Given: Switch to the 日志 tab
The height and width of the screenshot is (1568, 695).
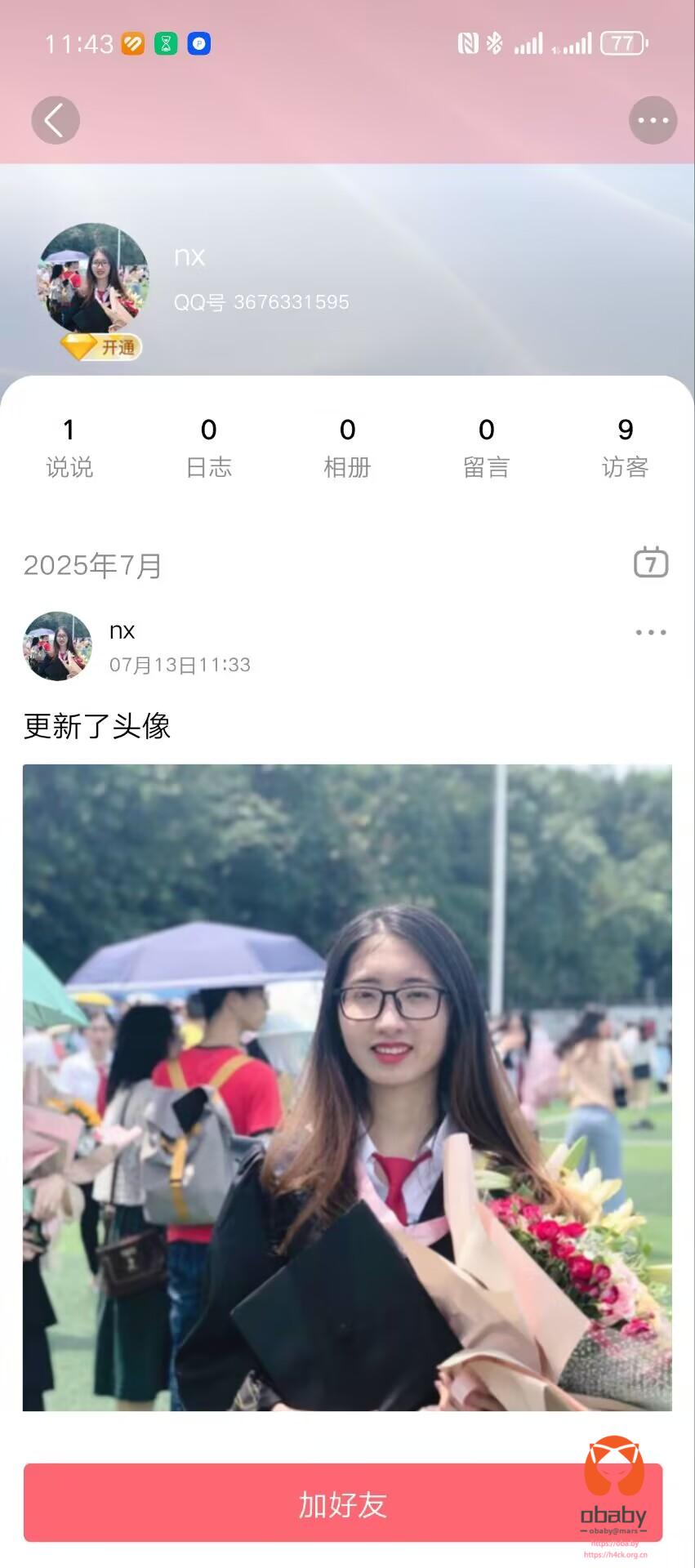Looking at the screenshot, I should point(208,448).
